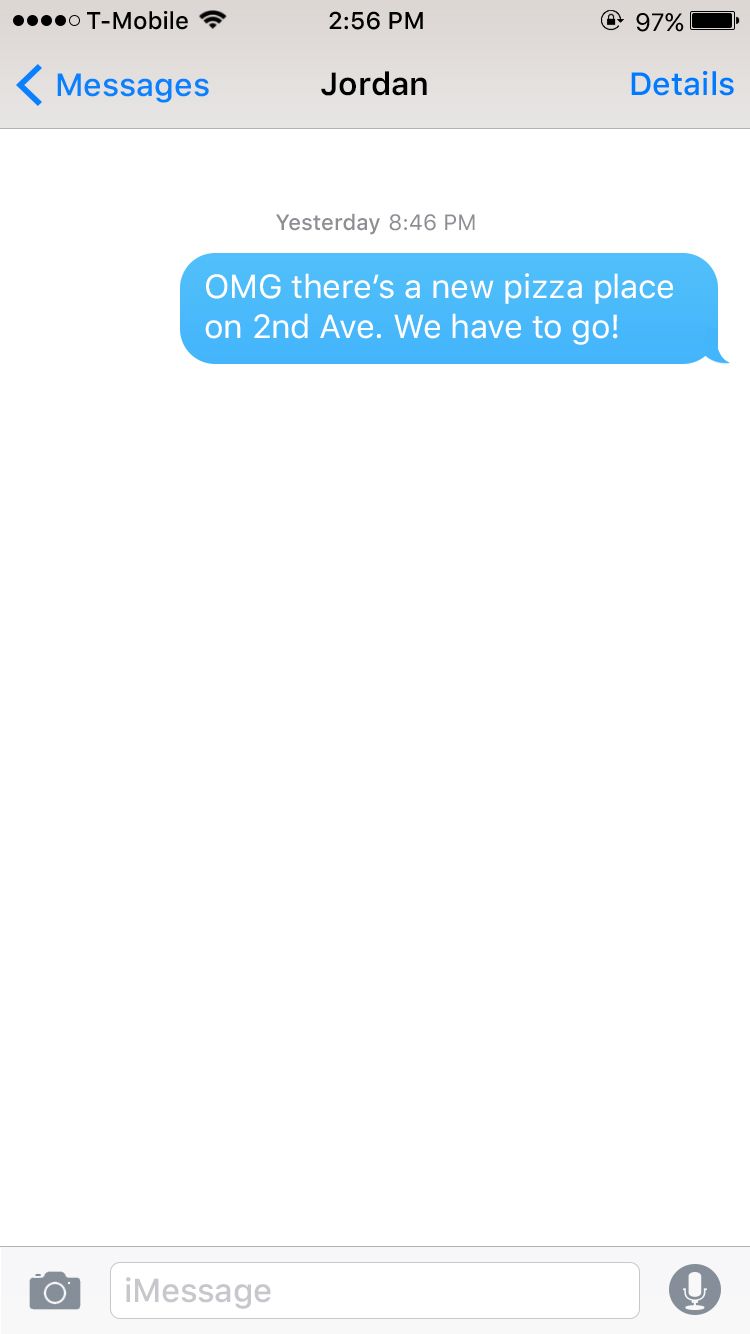Viewport: 750px width, 1334px height.
Task: Open Details for Jordan's conversation
Action: pyautogui.click(x=681, y=85)
